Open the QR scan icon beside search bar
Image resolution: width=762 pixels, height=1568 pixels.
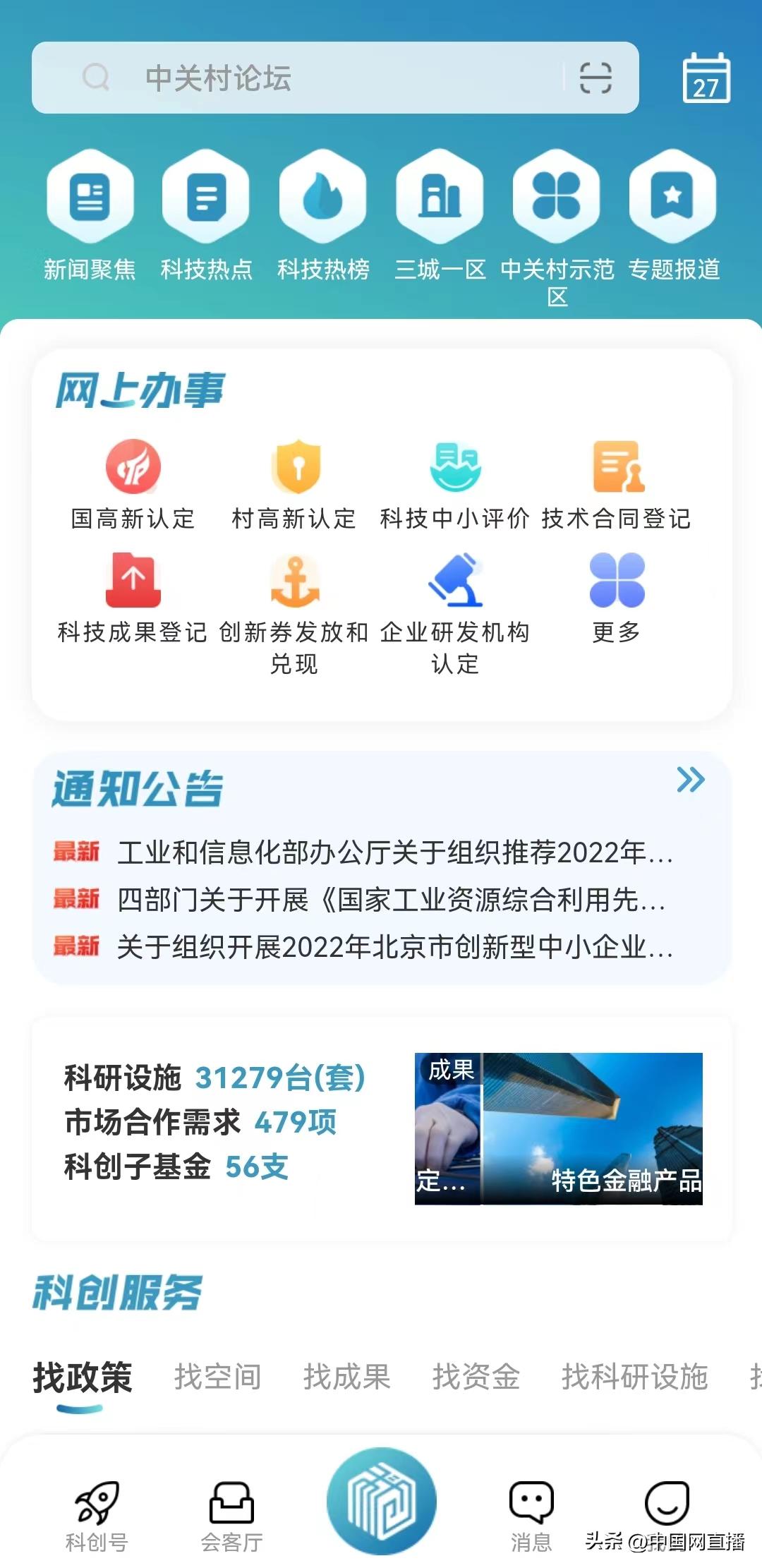pyautogui.click(x=596, y=78)
